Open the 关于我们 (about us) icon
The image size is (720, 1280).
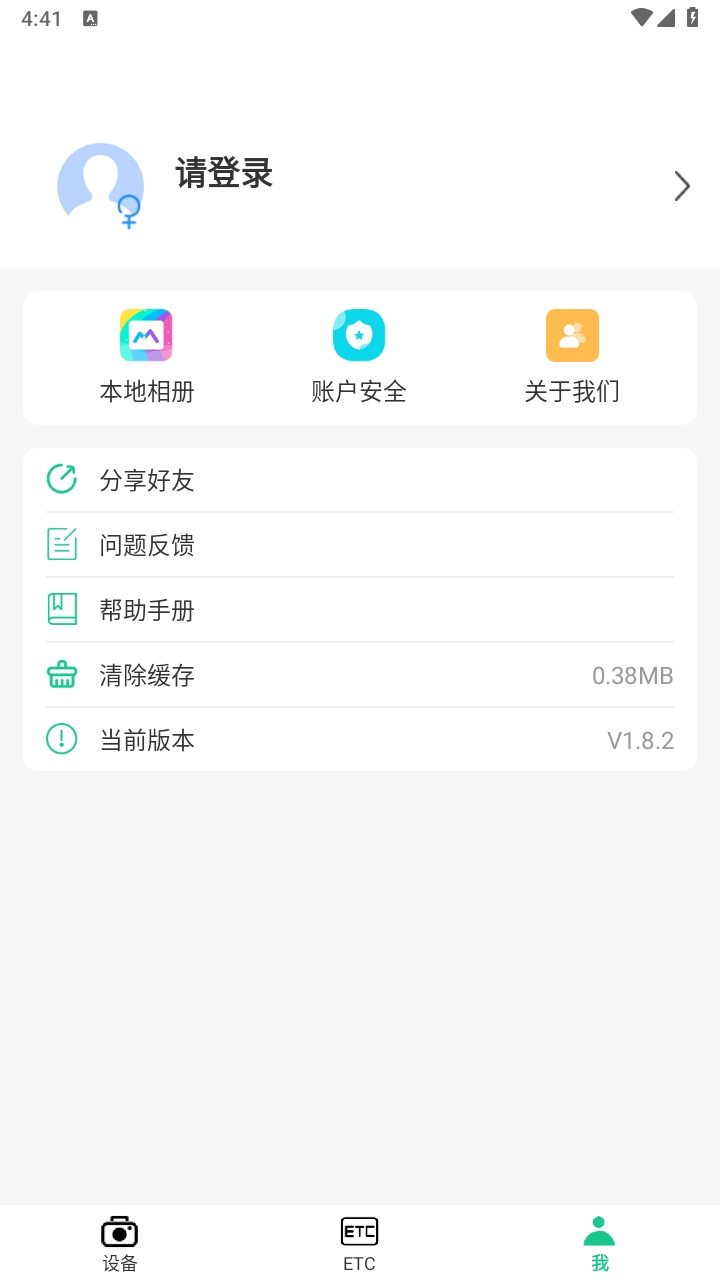(x=571, y=335)
